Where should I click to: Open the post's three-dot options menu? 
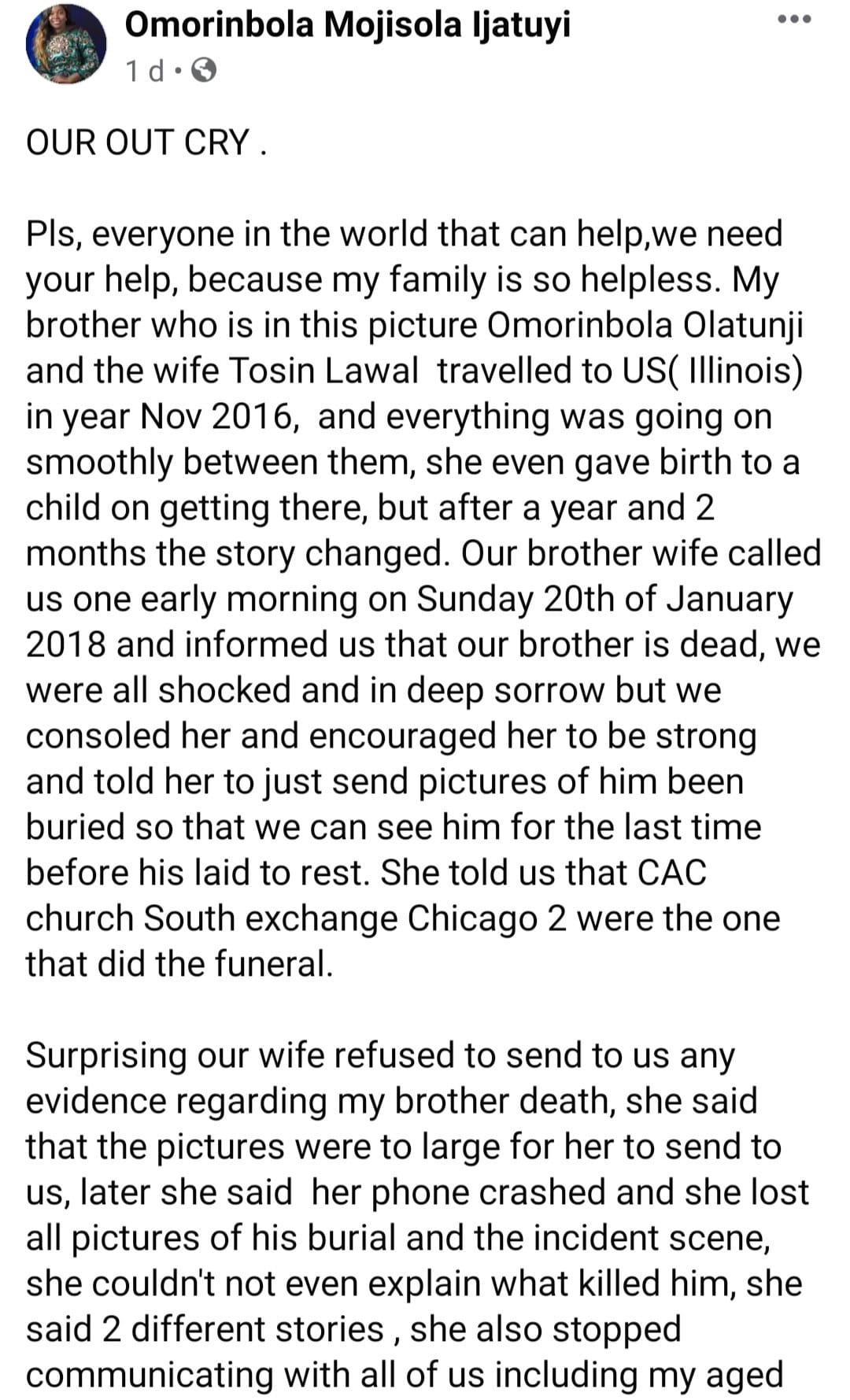[x=794, y=20]
